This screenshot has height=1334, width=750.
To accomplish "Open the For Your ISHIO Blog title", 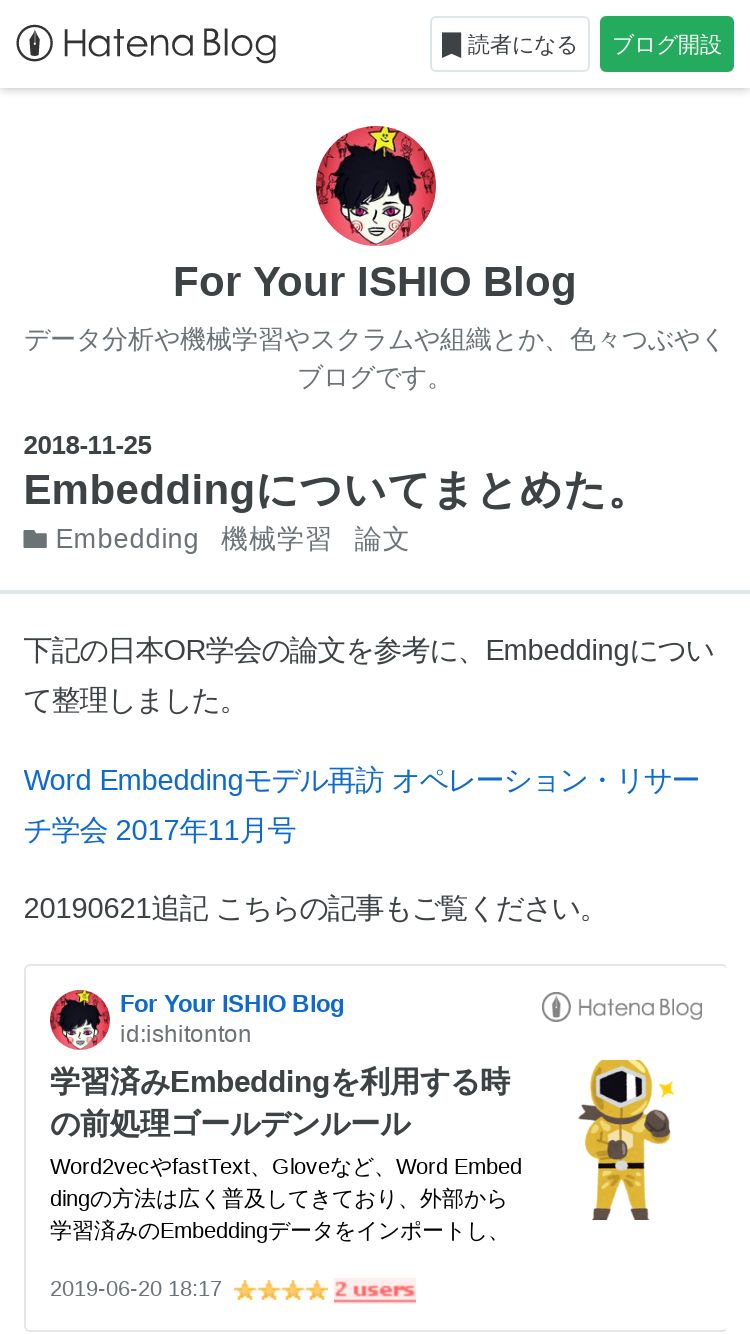I will [375, 282].
